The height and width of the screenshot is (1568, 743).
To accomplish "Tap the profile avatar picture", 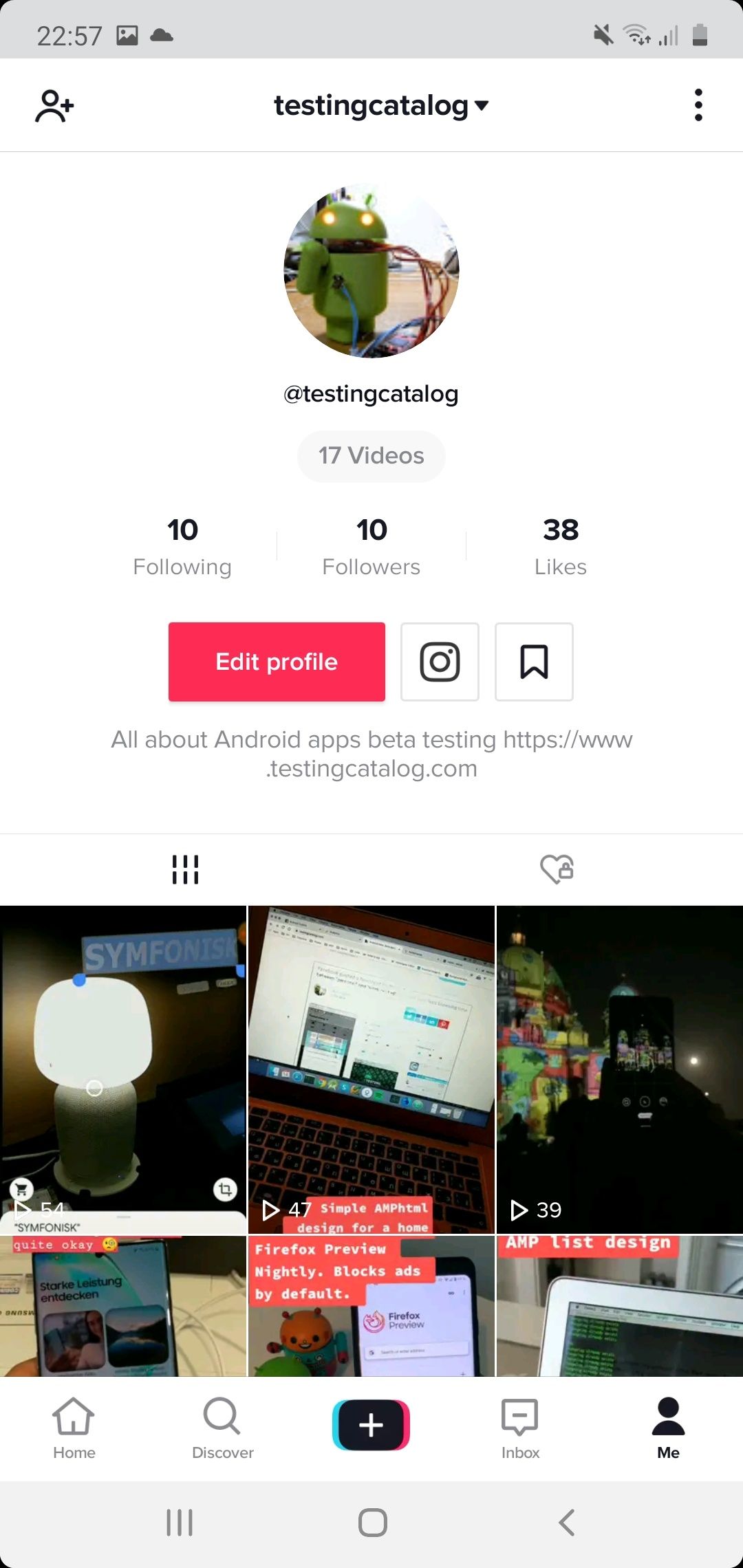I will point(371,270).
